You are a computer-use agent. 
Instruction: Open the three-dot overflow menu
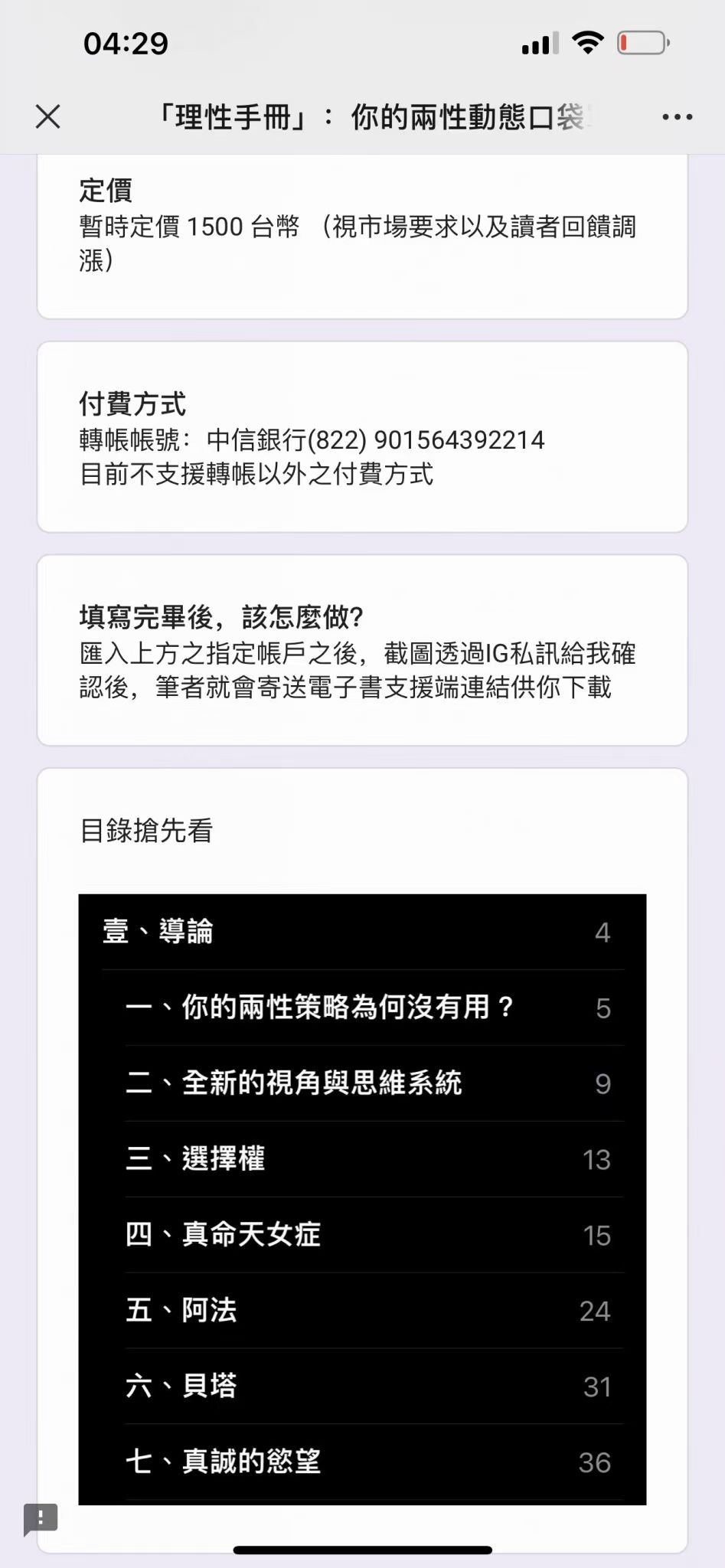678,117
